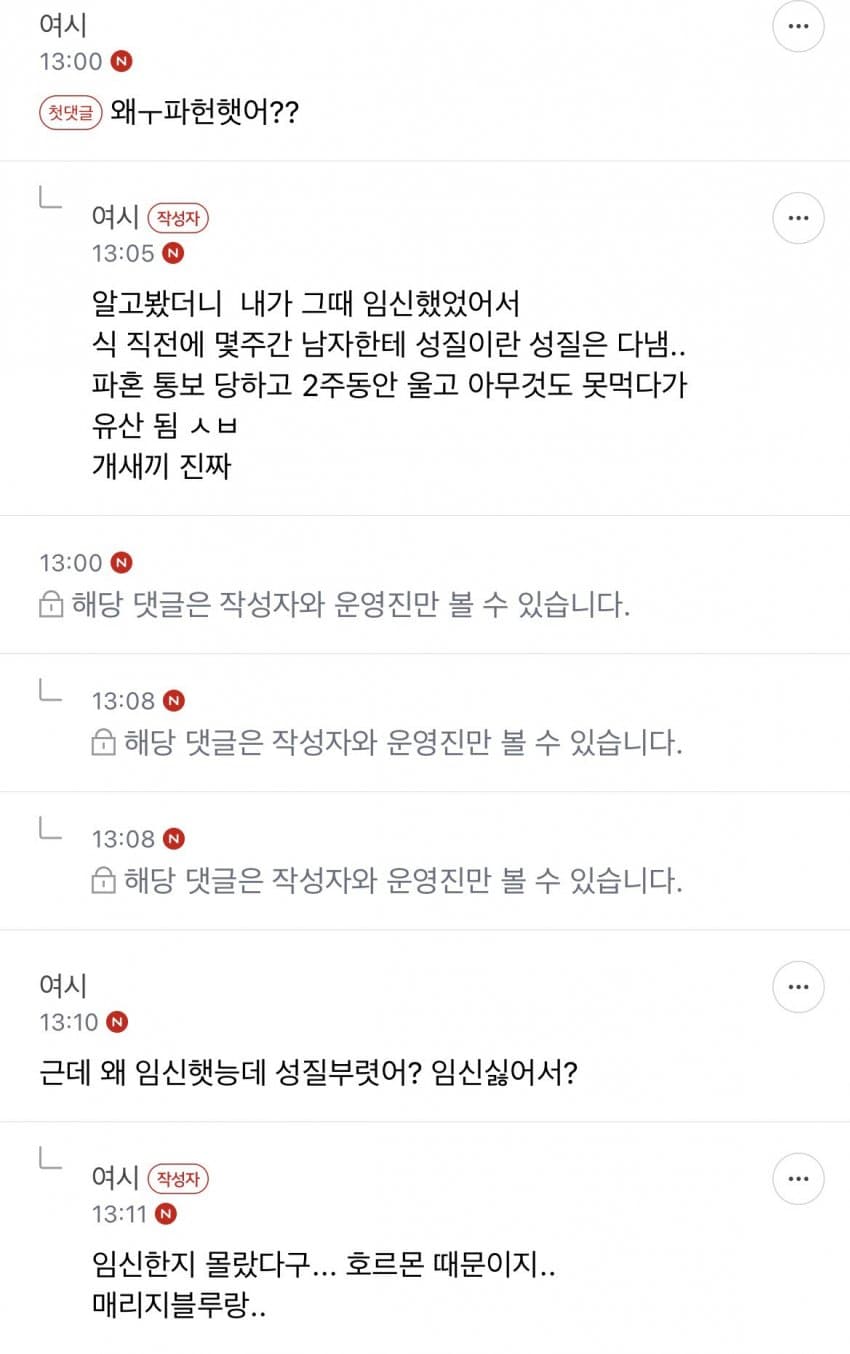Open the more menu on the 13:00 첫댓글 comment
This screenshot has height=1354, width=850.
[798, 27]
